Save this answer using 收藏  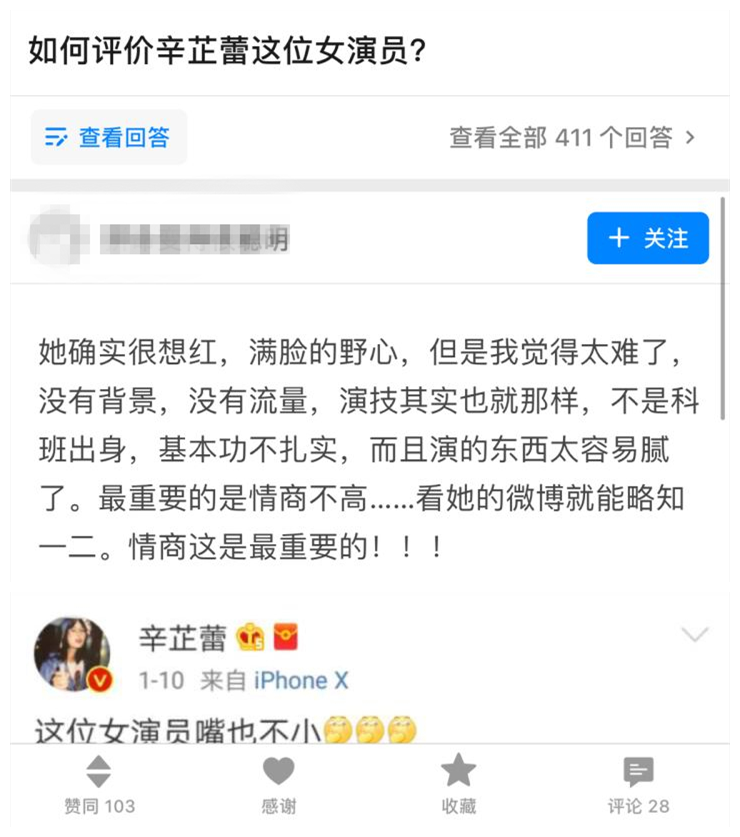click(x=458, y=786)
